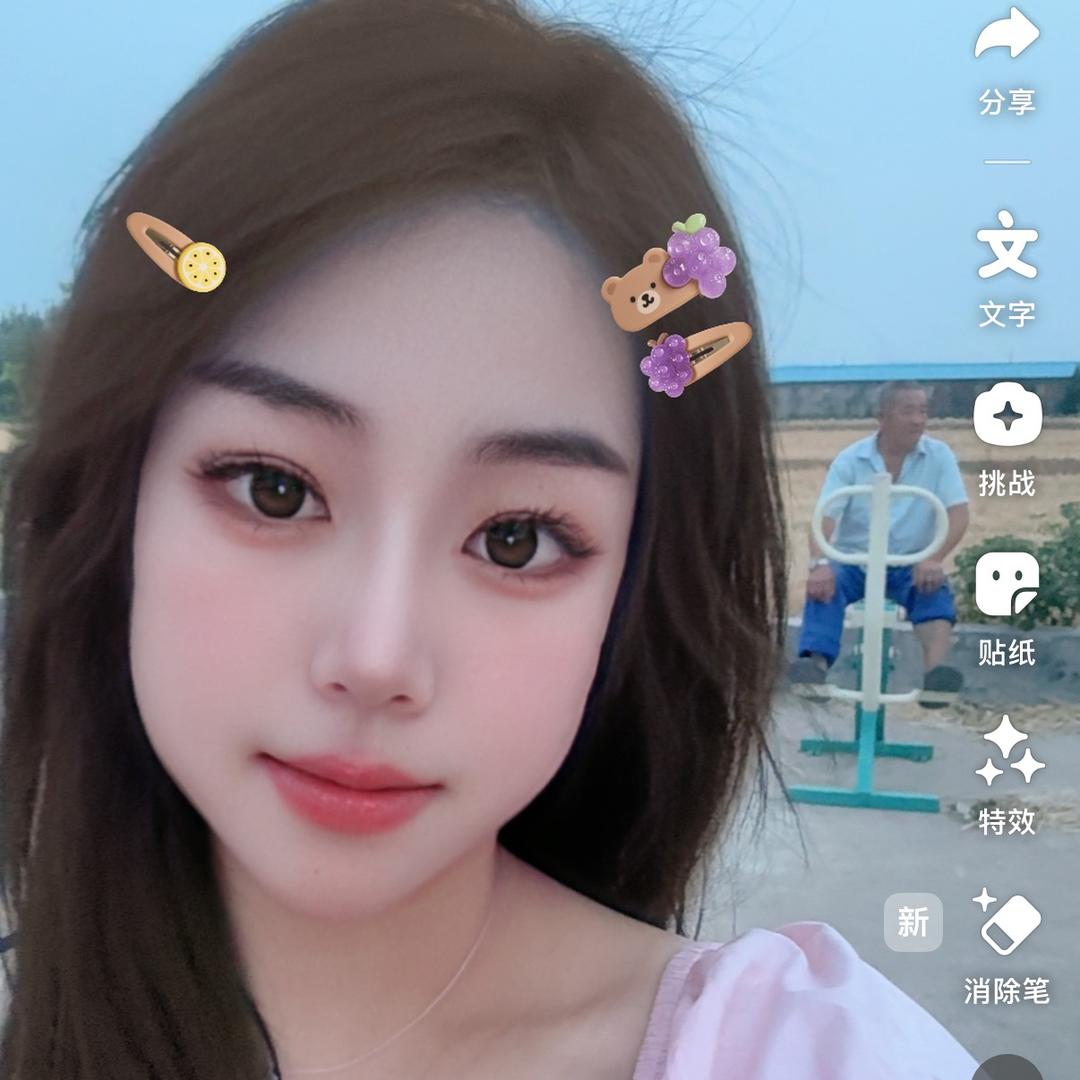
Task: Select the 消除笔 eraser tool
Action: tap(1006, 922)
